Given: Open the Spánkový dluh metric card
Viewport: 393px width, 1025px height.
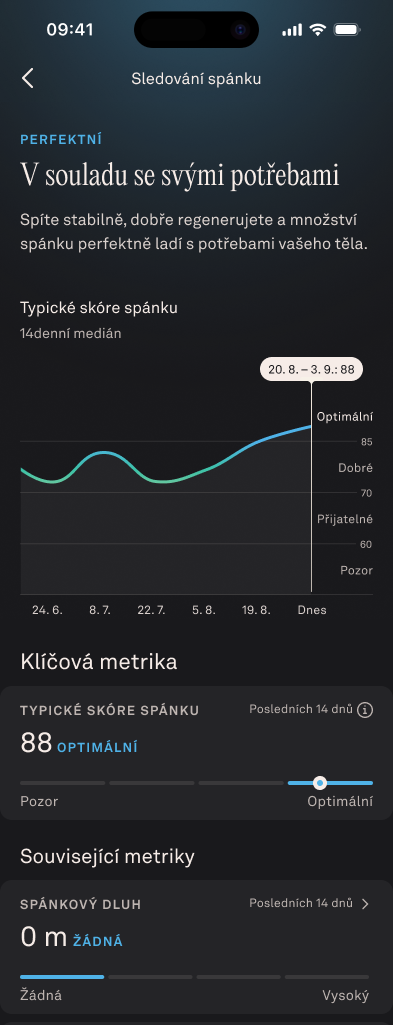Looking at the screenshot, I should point(196,948).
